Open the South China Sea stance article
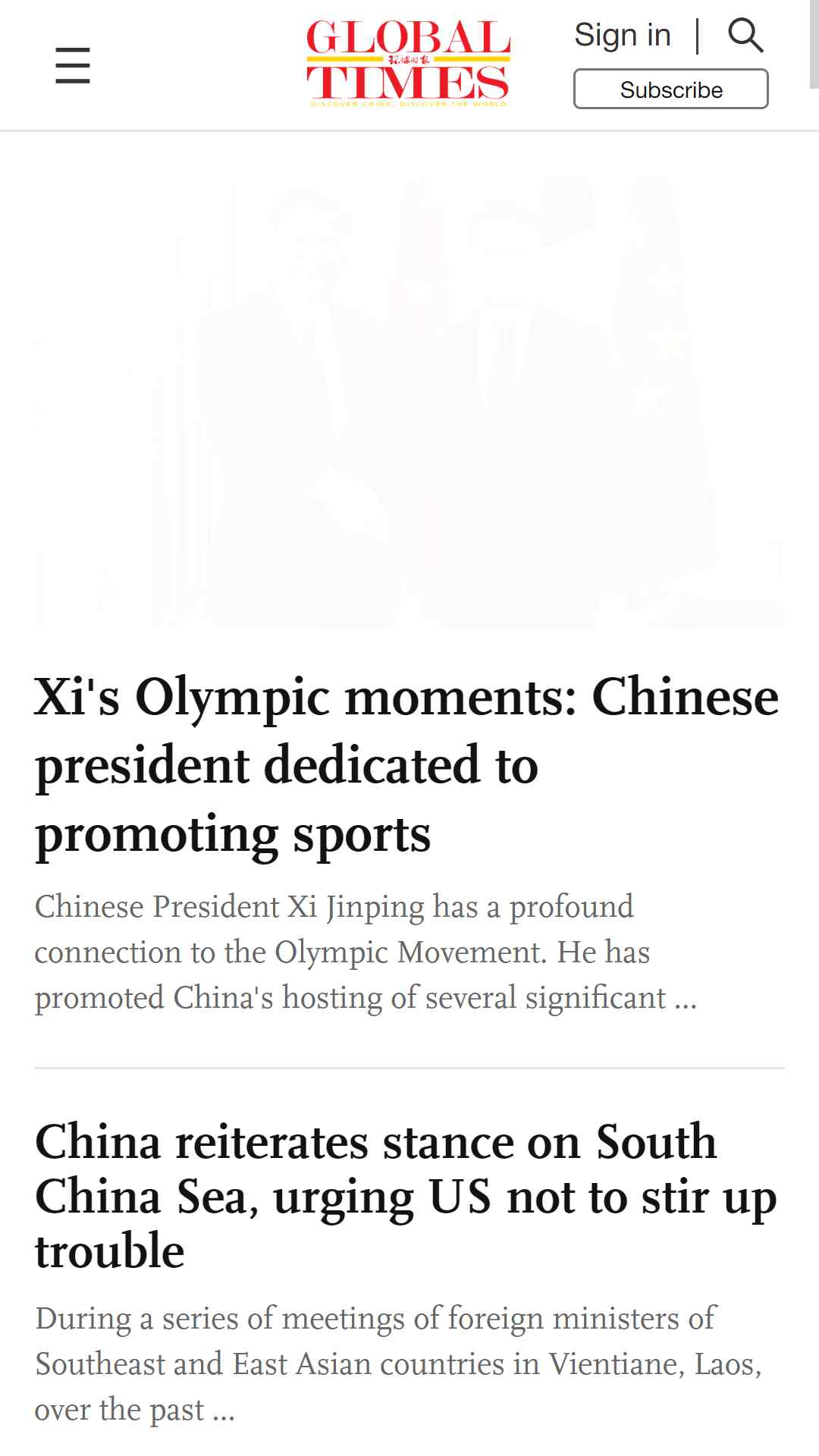The image size is (819, 1456). point(405,1196)
